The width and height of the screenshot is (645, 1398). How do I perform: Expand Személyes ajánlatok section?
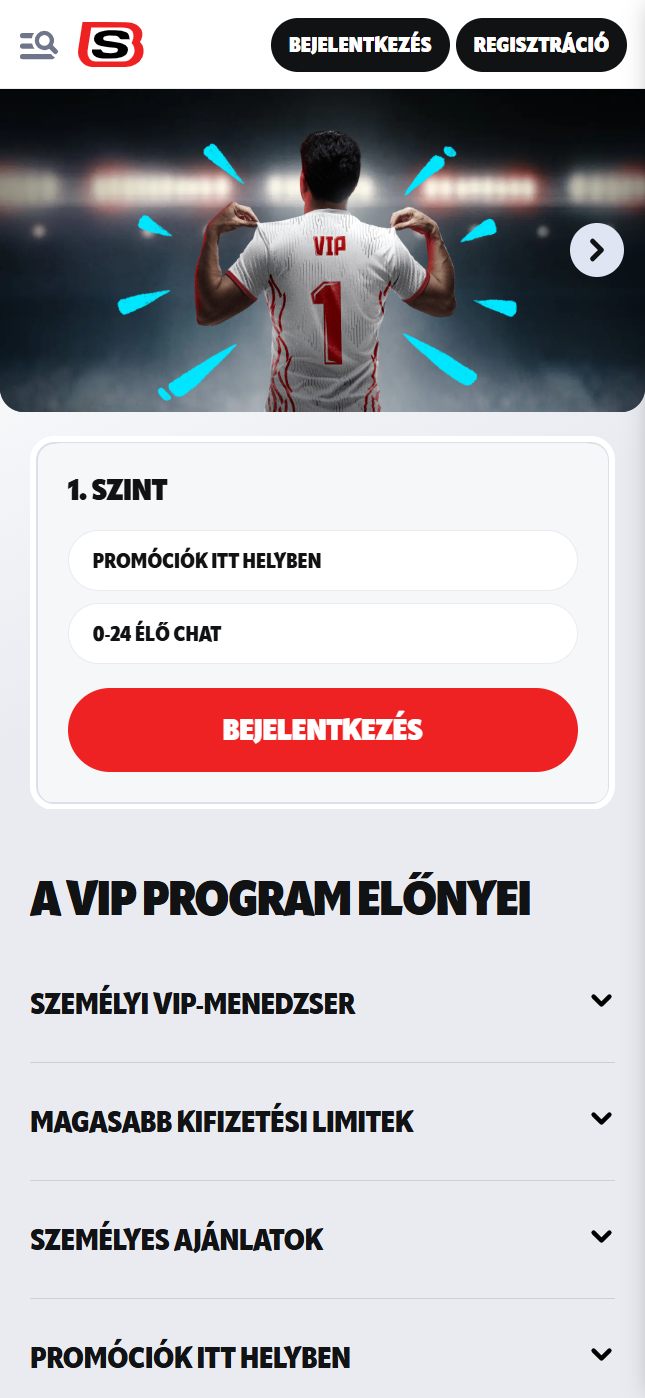point(322,1239)
